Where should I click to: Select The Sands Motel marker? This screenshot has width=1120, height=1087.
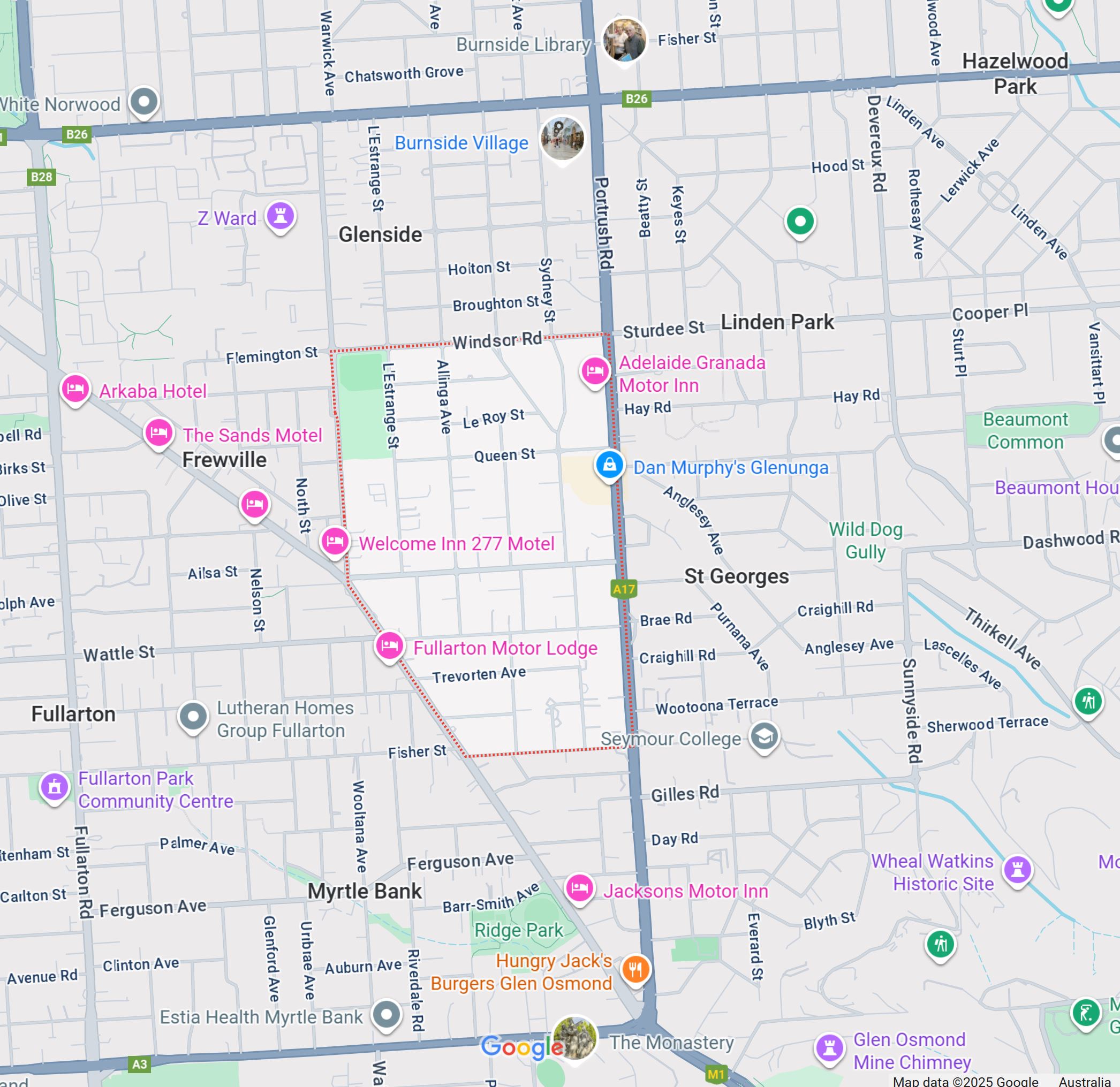[158, 433]
